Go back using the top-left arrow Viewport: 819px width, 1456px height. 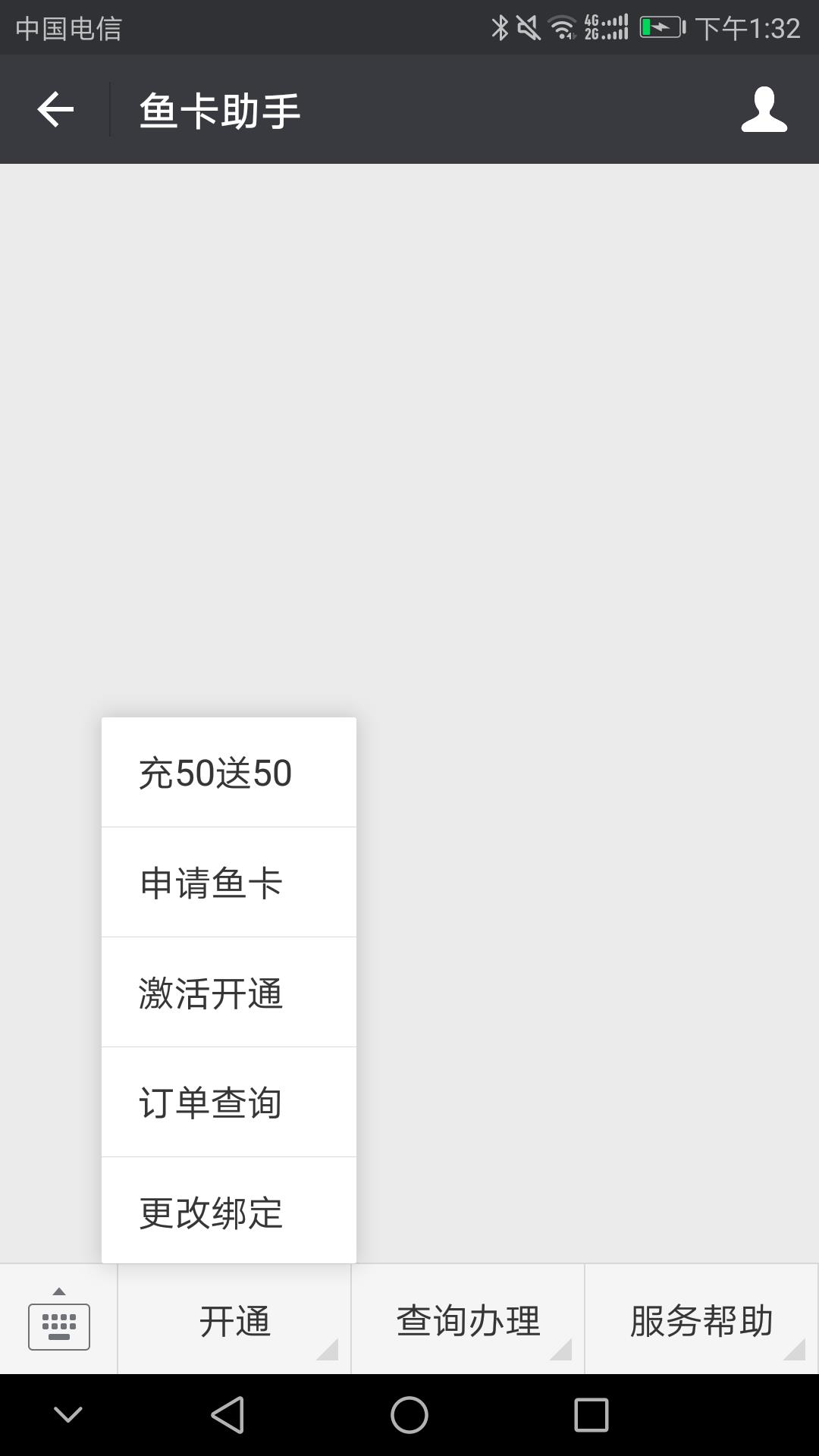coord(55,110)
